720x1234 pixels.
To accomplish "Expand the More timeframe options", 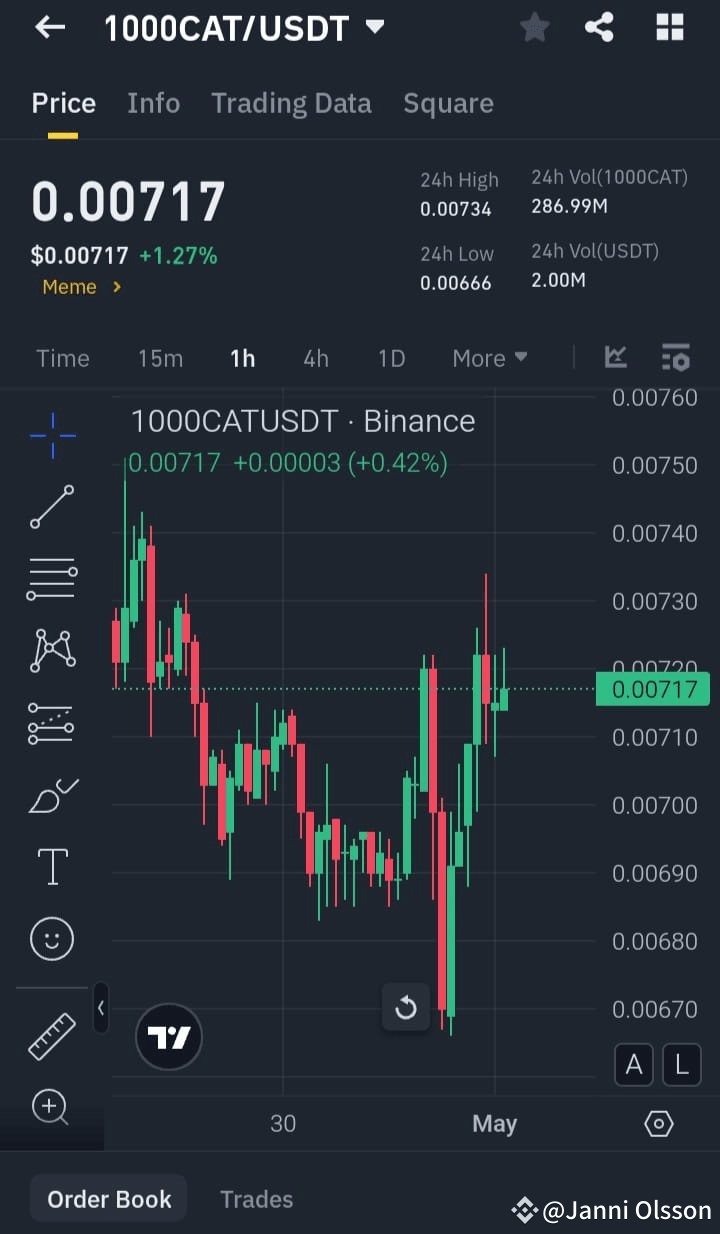I will coord(489,357).
